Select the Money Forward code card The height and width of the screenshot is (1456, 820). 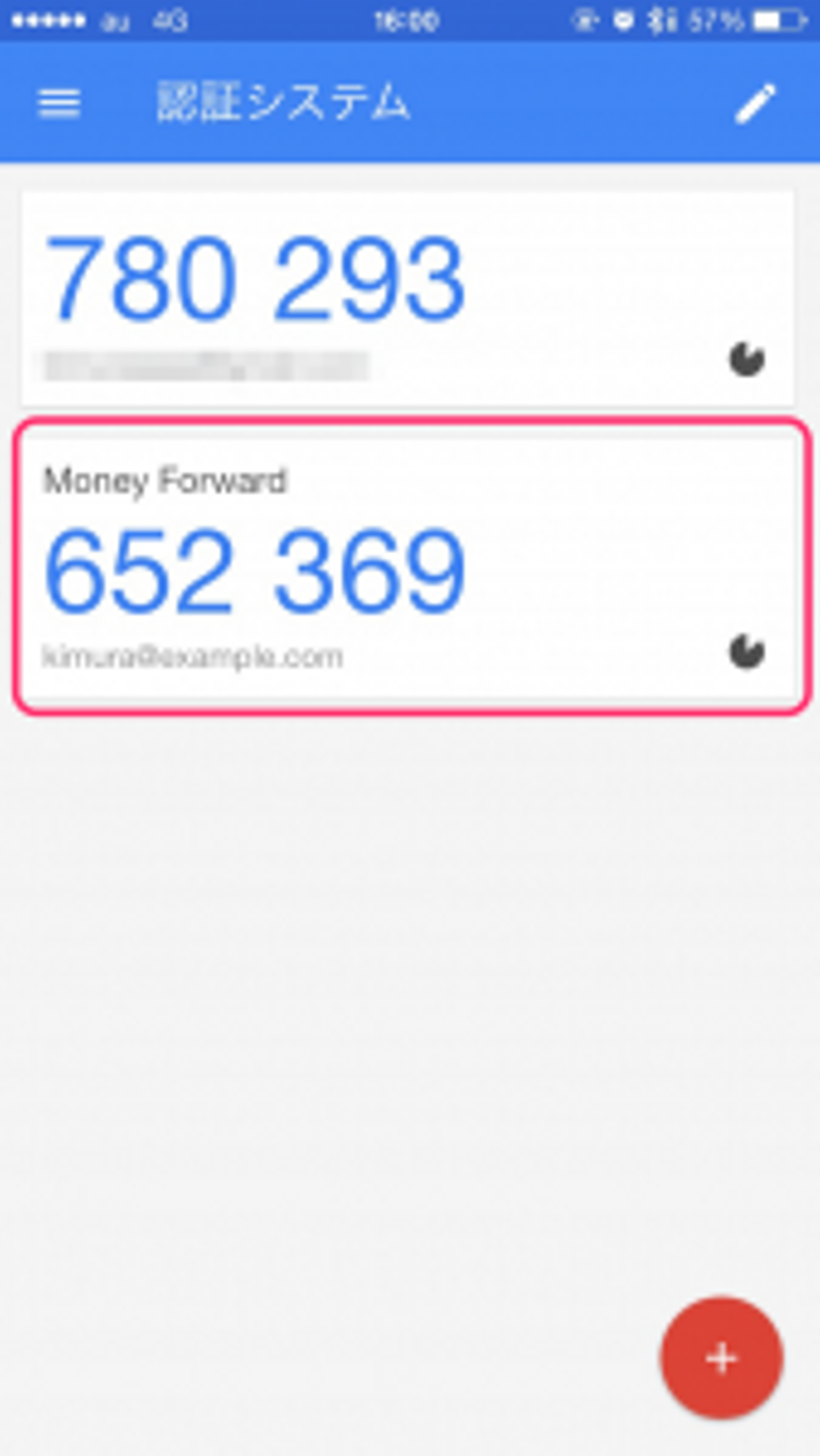tap(408, 567)
